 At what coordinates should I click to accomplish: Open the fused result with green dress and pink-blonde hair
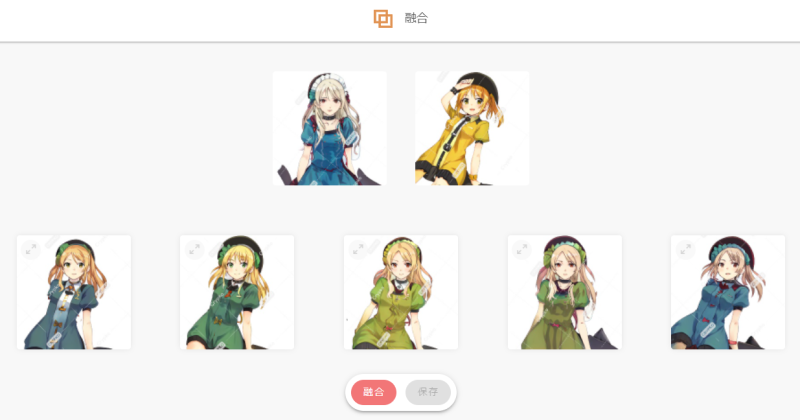565,300
